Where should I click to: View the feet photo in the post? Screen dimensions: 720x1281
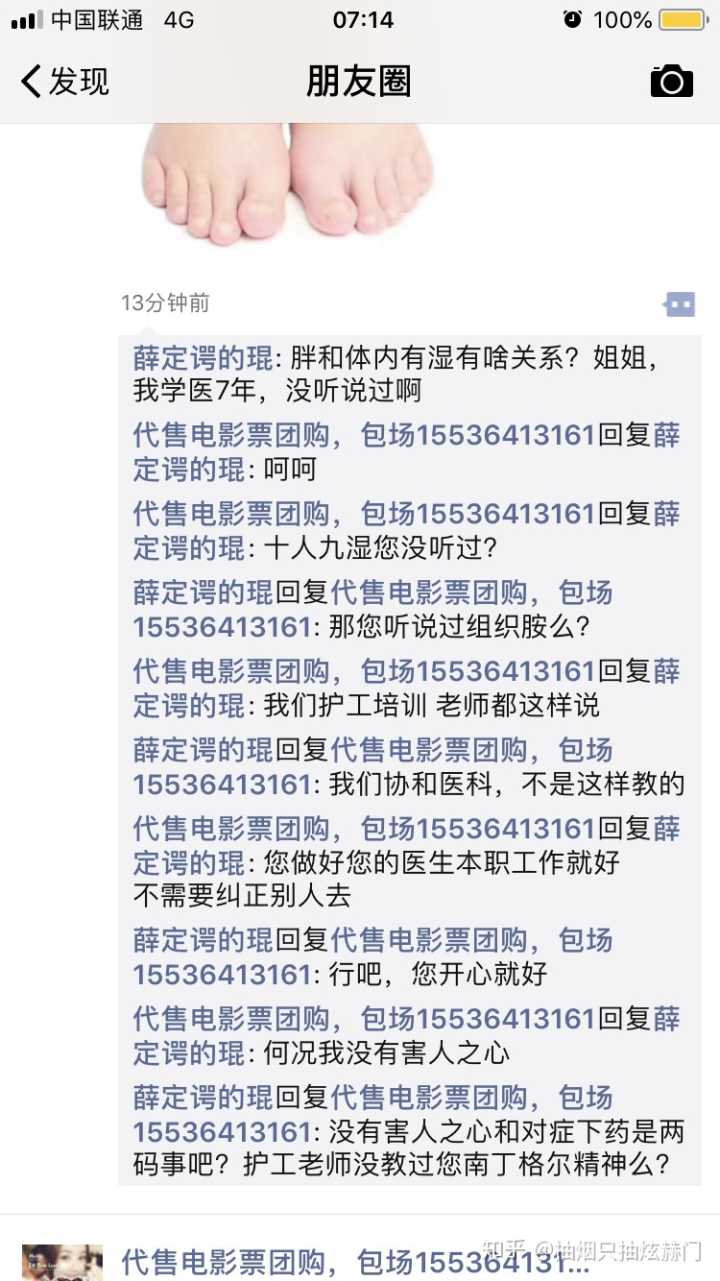point(287,180)
